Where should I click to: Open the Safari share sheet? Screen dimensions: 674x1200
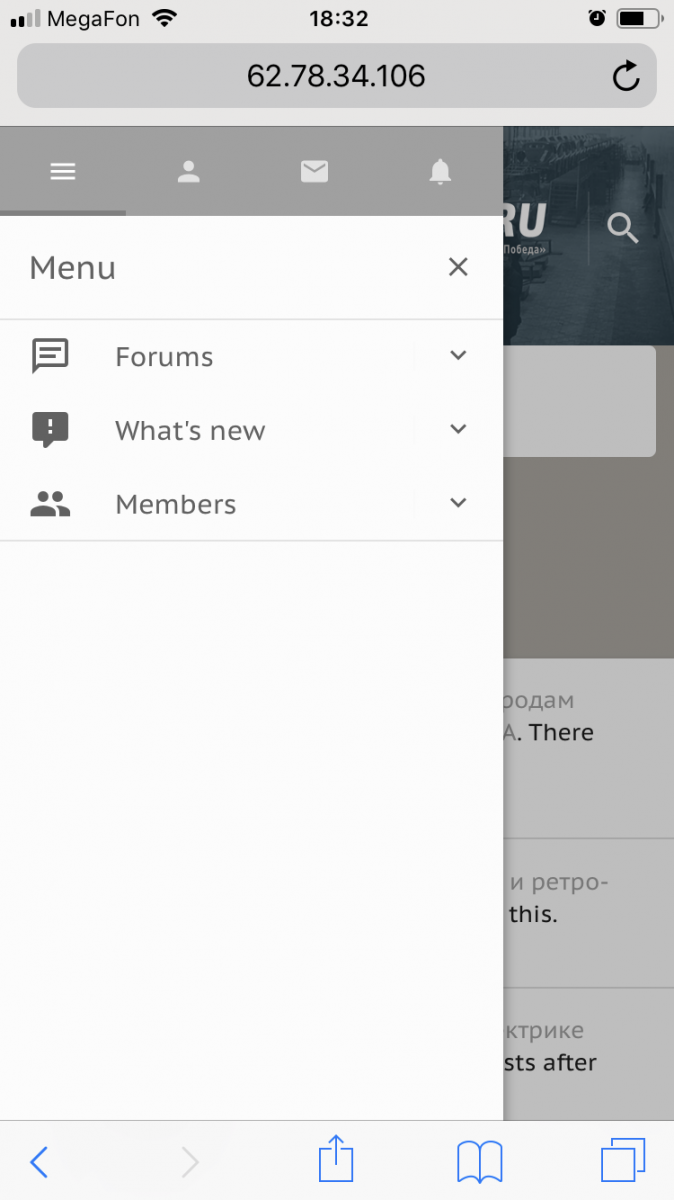tap(336, 1160)
